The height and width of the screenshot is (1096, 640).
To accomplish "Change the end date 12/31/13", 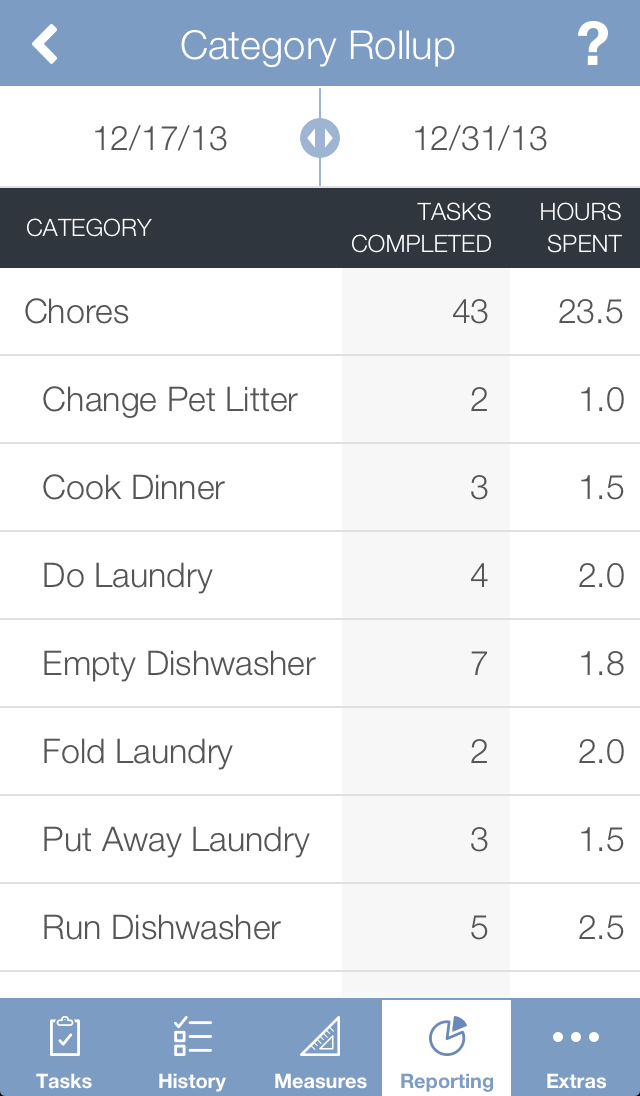I will coord(480,138).
